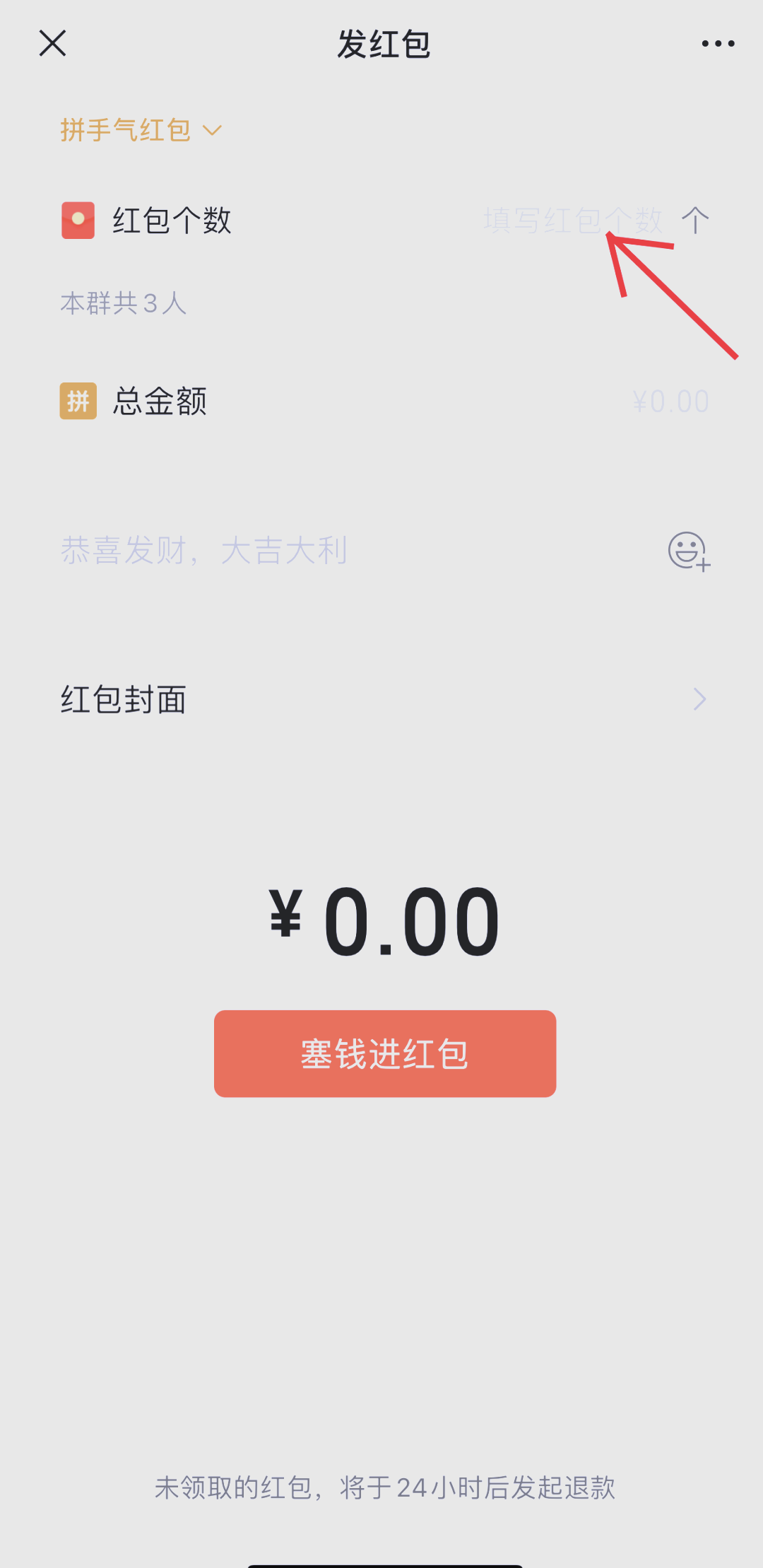This screenshot has height=1568, width=763.
Task: Expand the 拼手气红包 type dropdown
Action: (x=141, y=130)
